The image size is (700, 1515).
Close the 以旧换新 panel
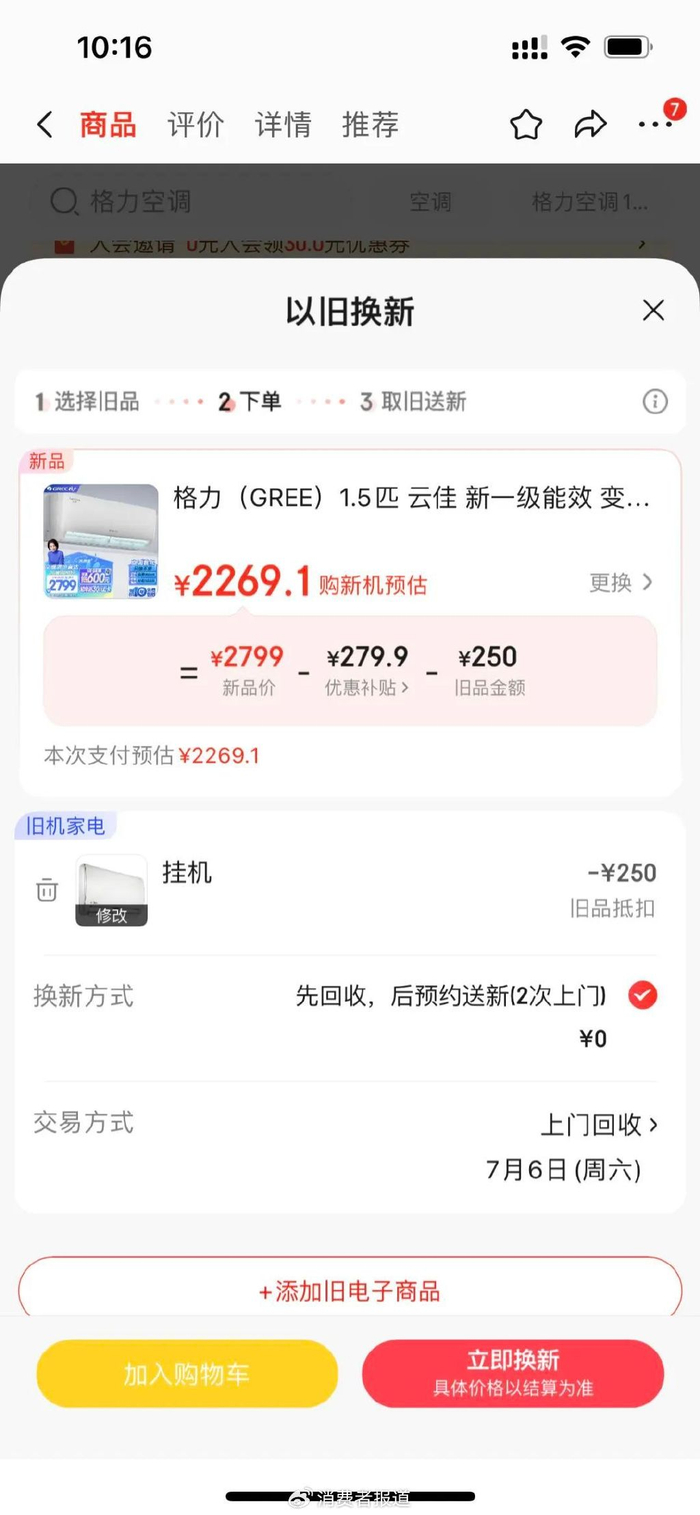coord(653,310)
